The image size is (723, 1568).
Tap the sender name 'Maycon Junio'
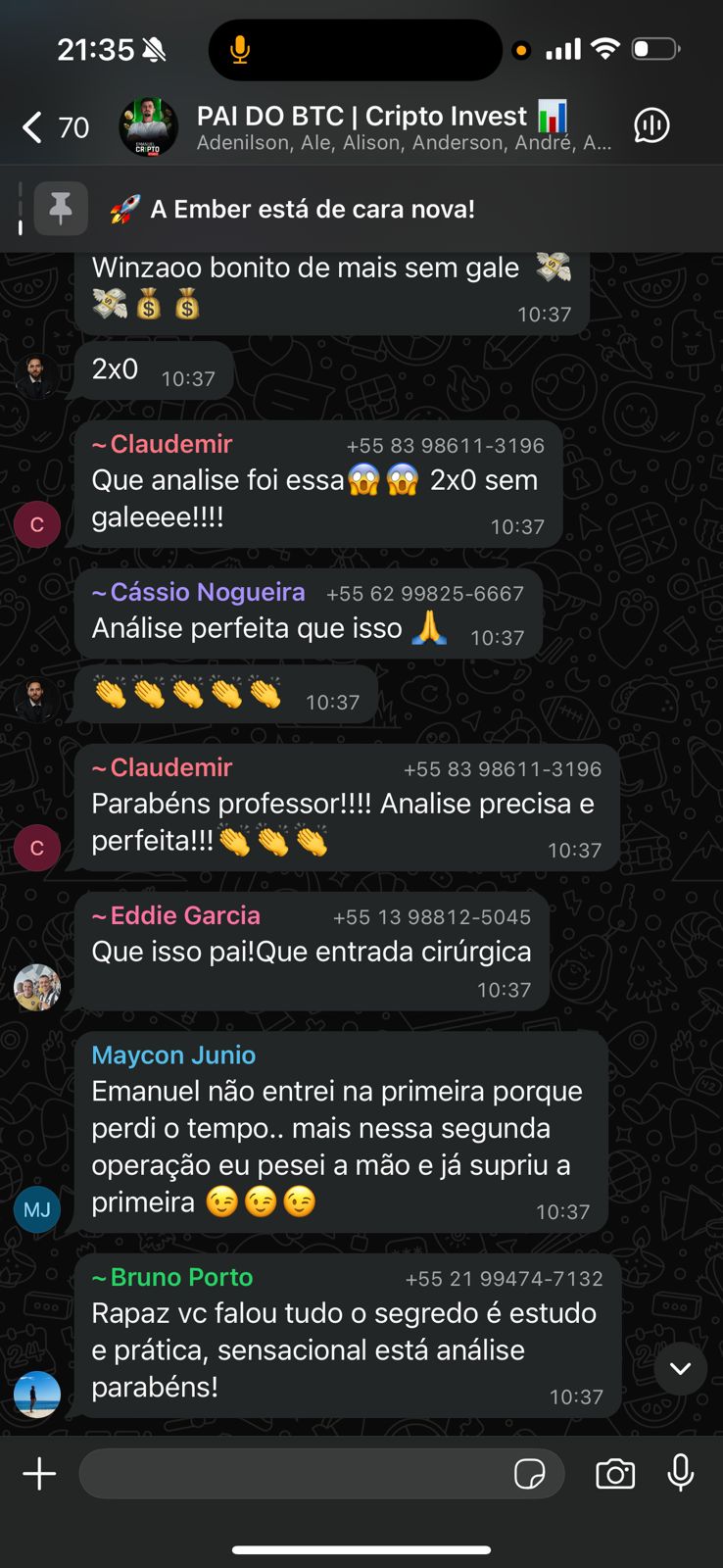coord(173,1055)
